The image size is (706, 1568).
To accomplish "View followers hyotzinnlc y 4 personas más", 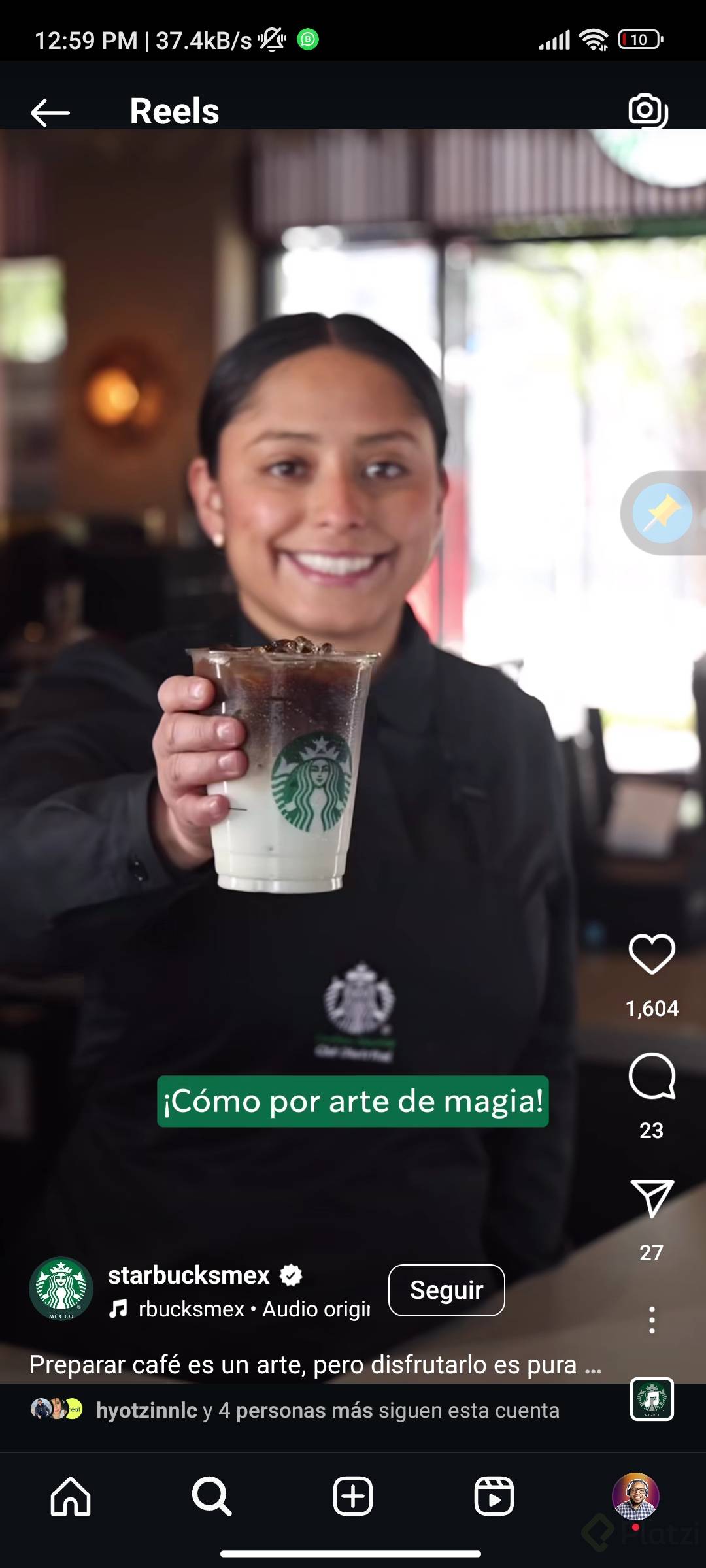I will [x=327, y=1411].
